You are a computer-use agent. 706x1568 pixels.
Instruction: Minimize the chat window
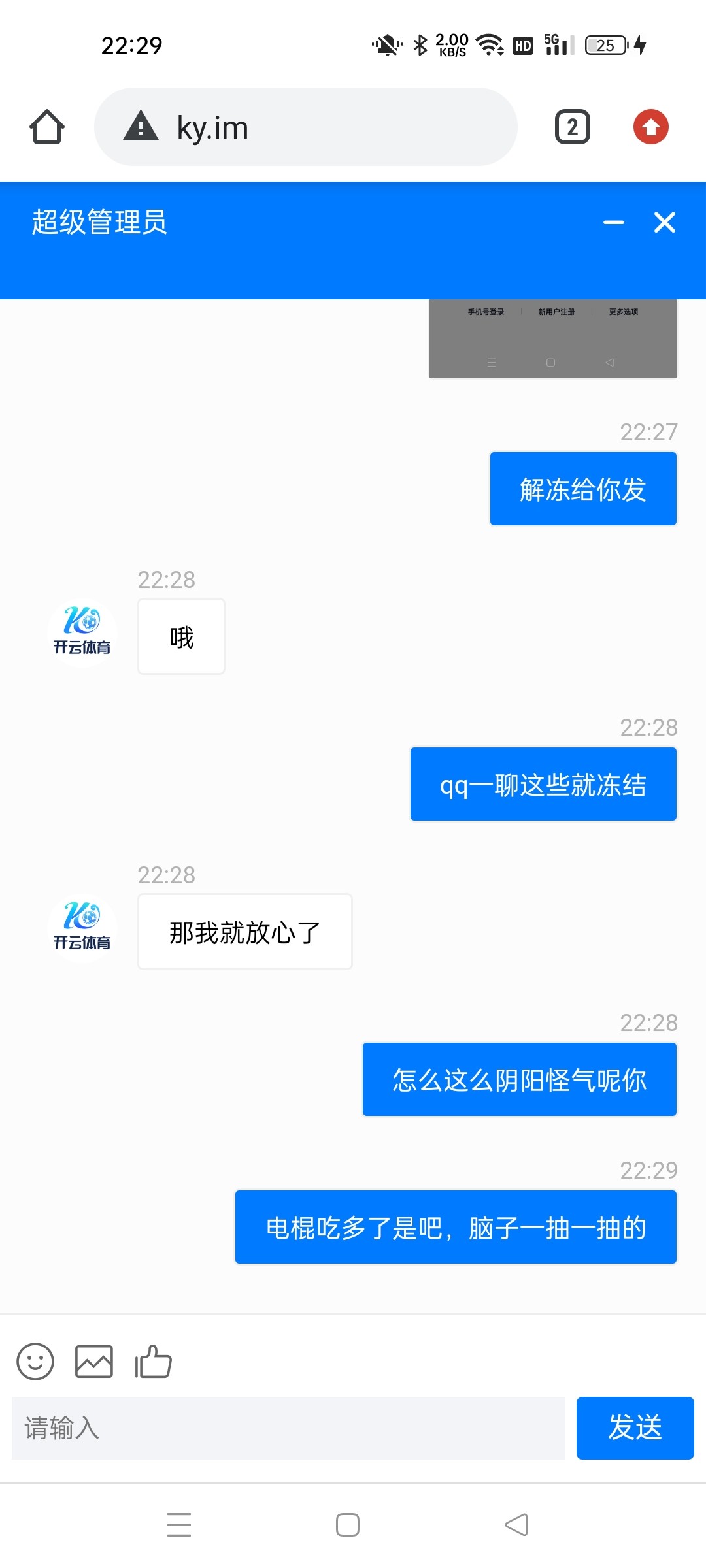coord(613,223)
